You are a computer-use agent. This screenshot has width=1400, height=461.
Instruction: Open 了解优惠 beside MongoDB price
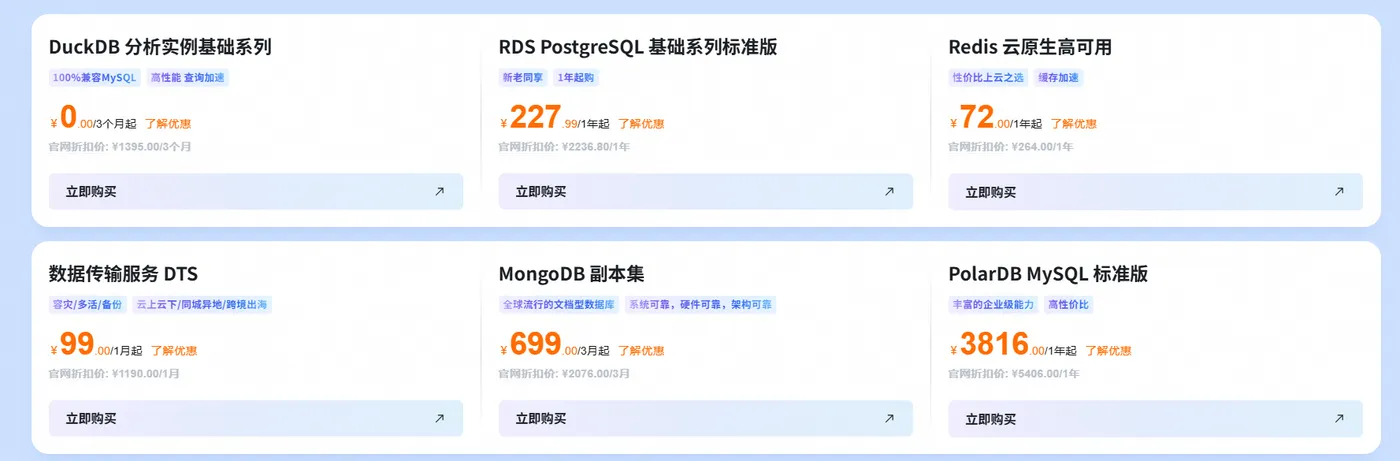coord(641,351)
